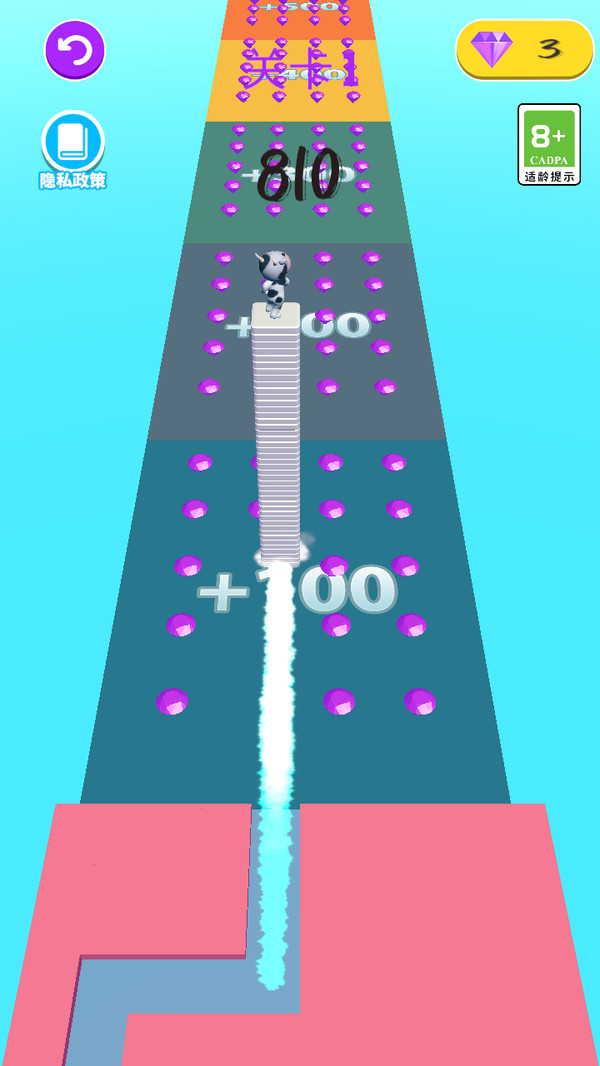Image resolution: width=600 pixels, height=1066 pixels.
Task: Tap the purple restart arrow button
Action: pyautogui.click(x=75, y=49)
